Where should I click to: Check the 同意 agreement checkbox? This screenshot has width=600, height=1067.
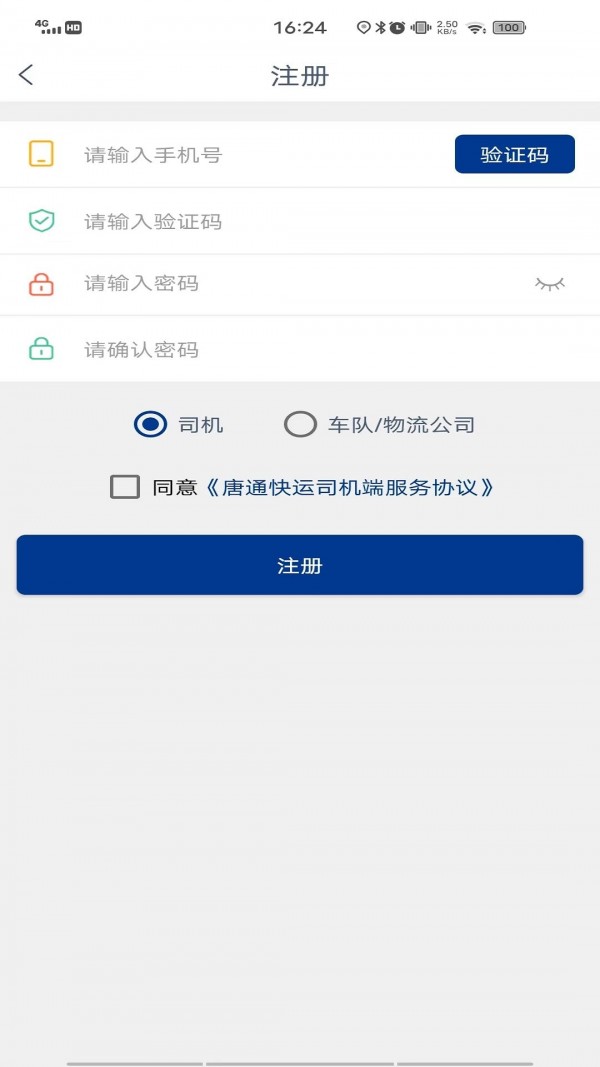125,487
